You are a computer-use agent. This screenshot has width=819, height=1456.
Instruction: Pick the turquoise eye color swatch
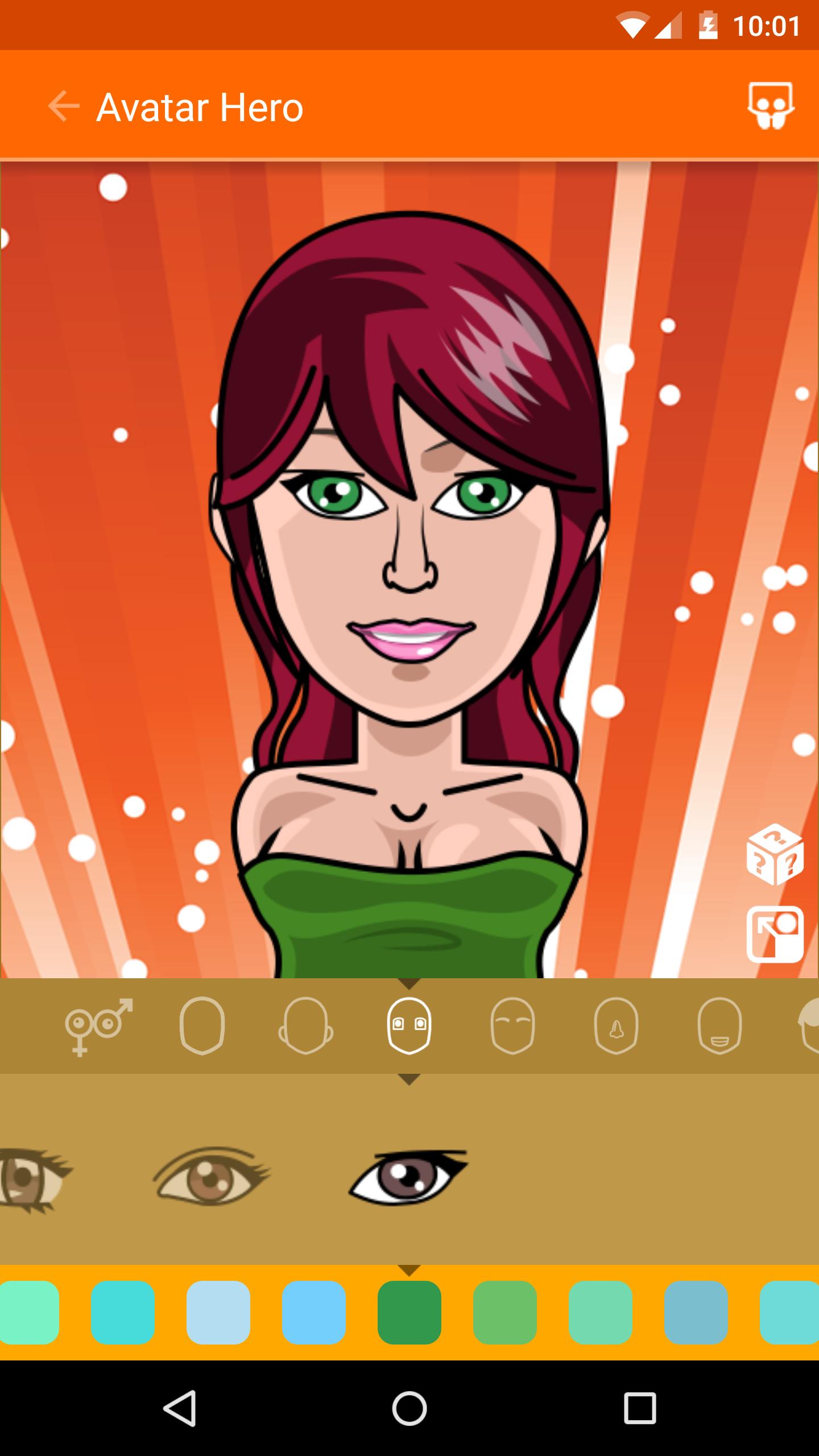click(x=123, y=1312)
